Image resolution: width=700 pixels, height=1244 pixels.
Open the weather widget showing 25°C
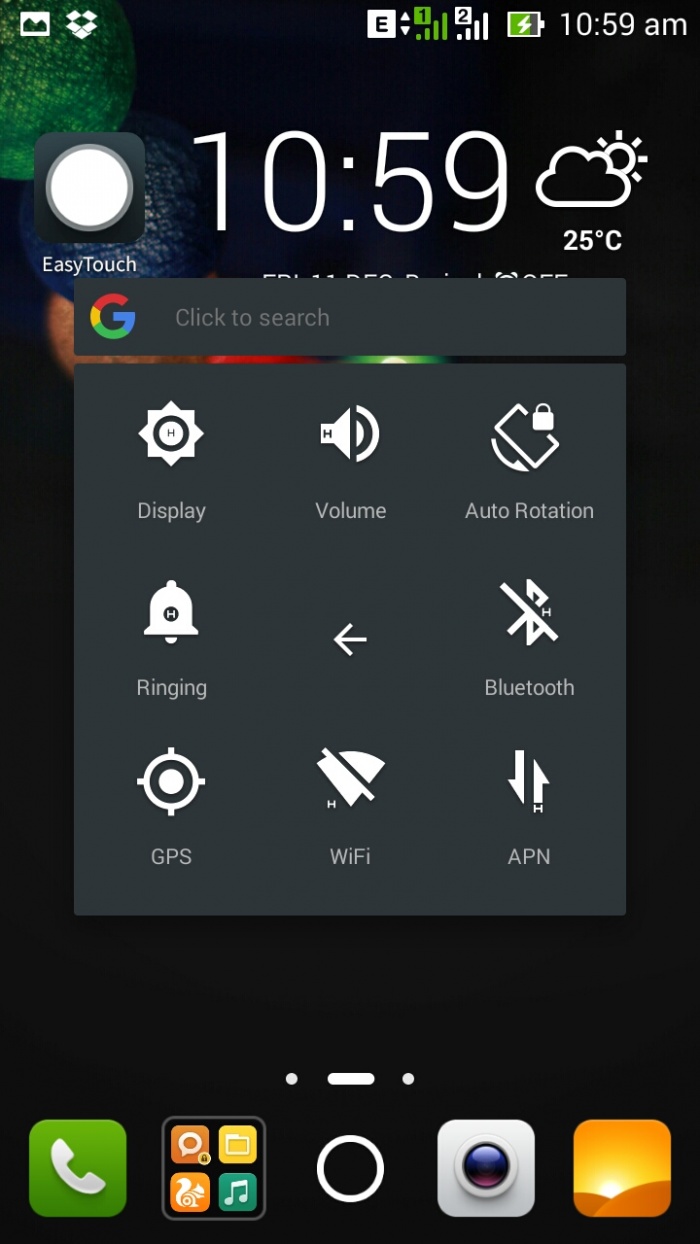[x=592, y=192]
